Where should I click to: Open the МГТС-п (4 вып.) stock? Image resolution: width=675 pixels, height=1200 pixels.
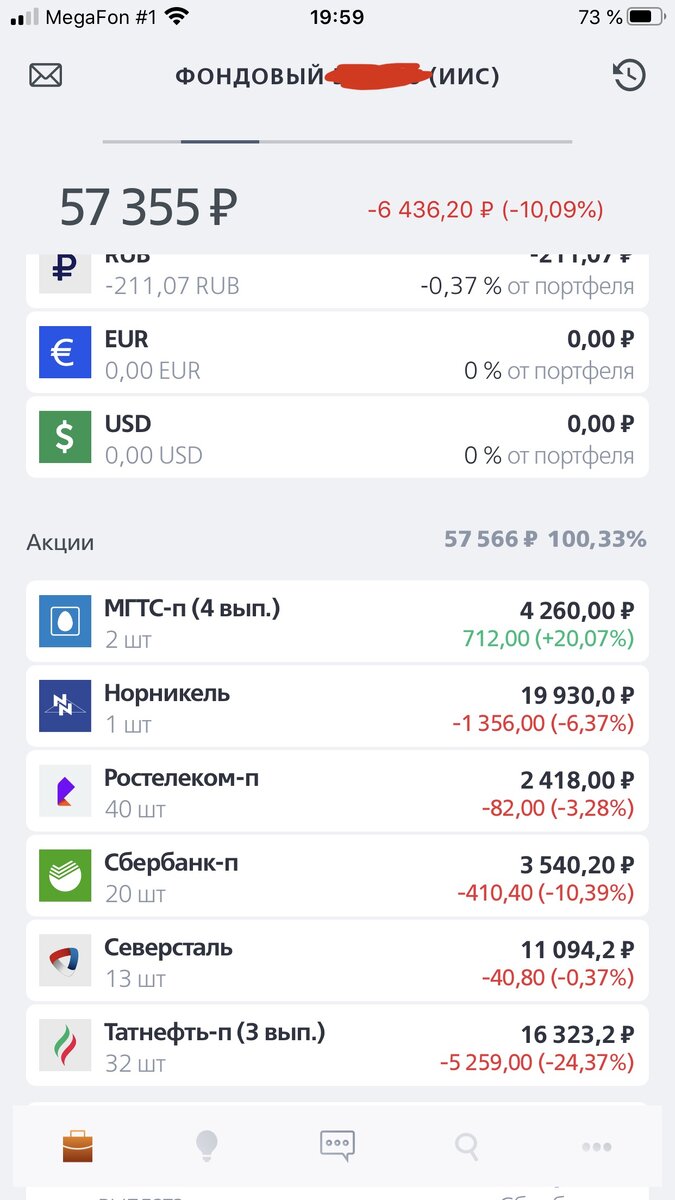tap(337, 622)
